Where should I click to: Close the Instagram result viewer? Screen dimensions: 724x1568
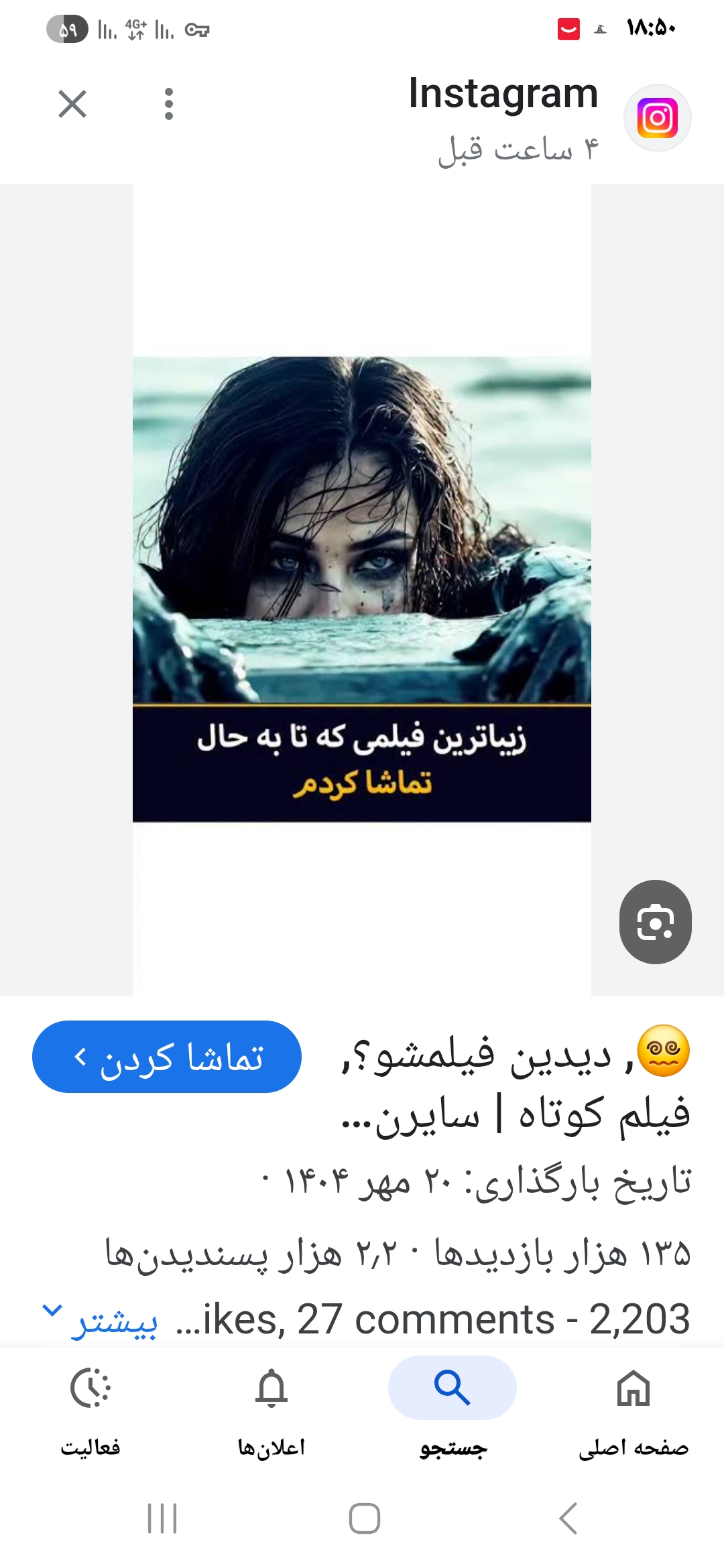(72, 105)
